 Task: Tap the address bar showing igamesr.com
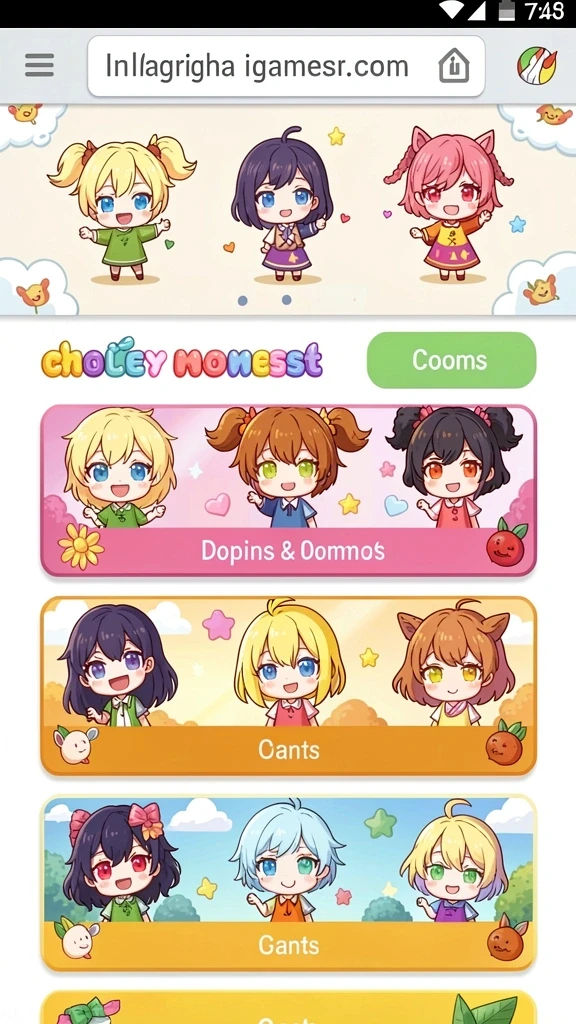[x=286, y=66]
